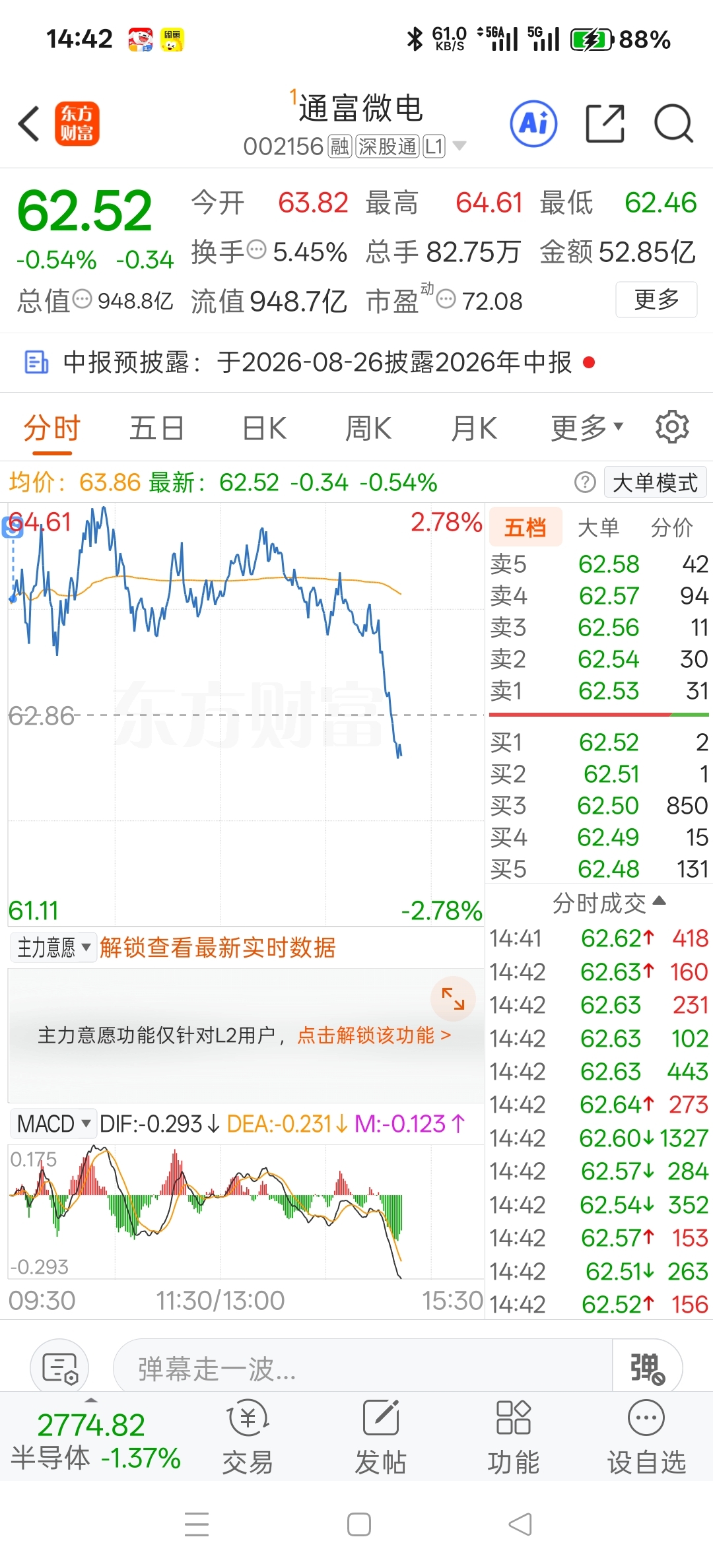This screenshot has height=1568, width=713.
Task: Enable 大单模式 mode
Action: click(655, 482)
